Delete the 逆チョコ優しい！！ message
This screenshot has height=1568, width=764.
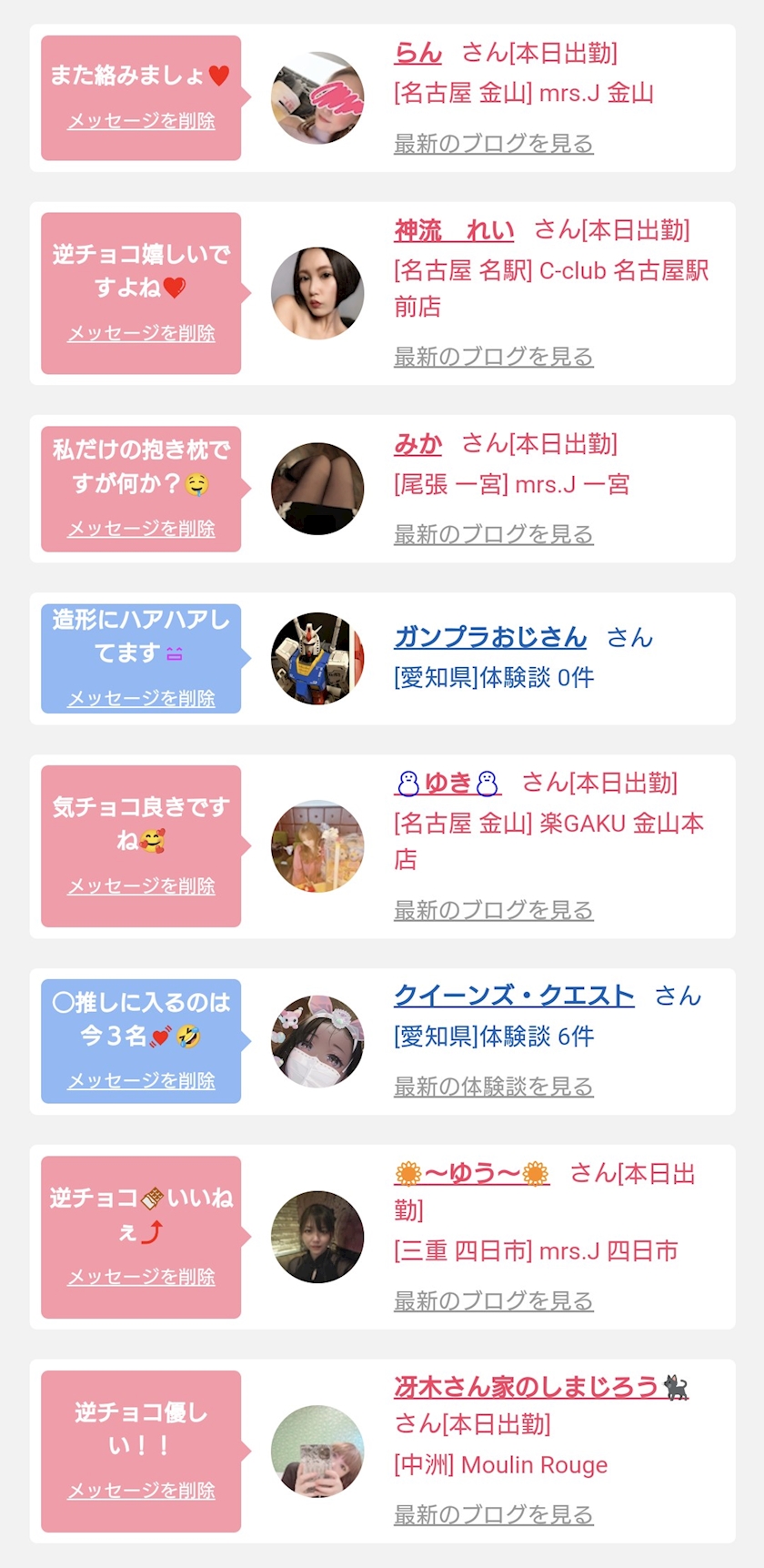141,1492
